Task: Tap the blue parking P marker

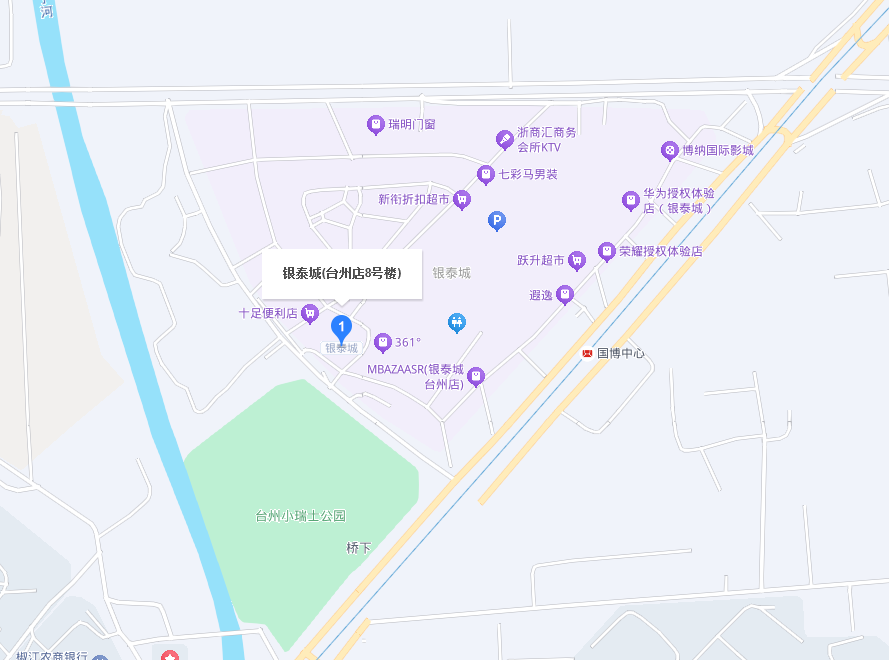Action: click(x=496, y=221)
